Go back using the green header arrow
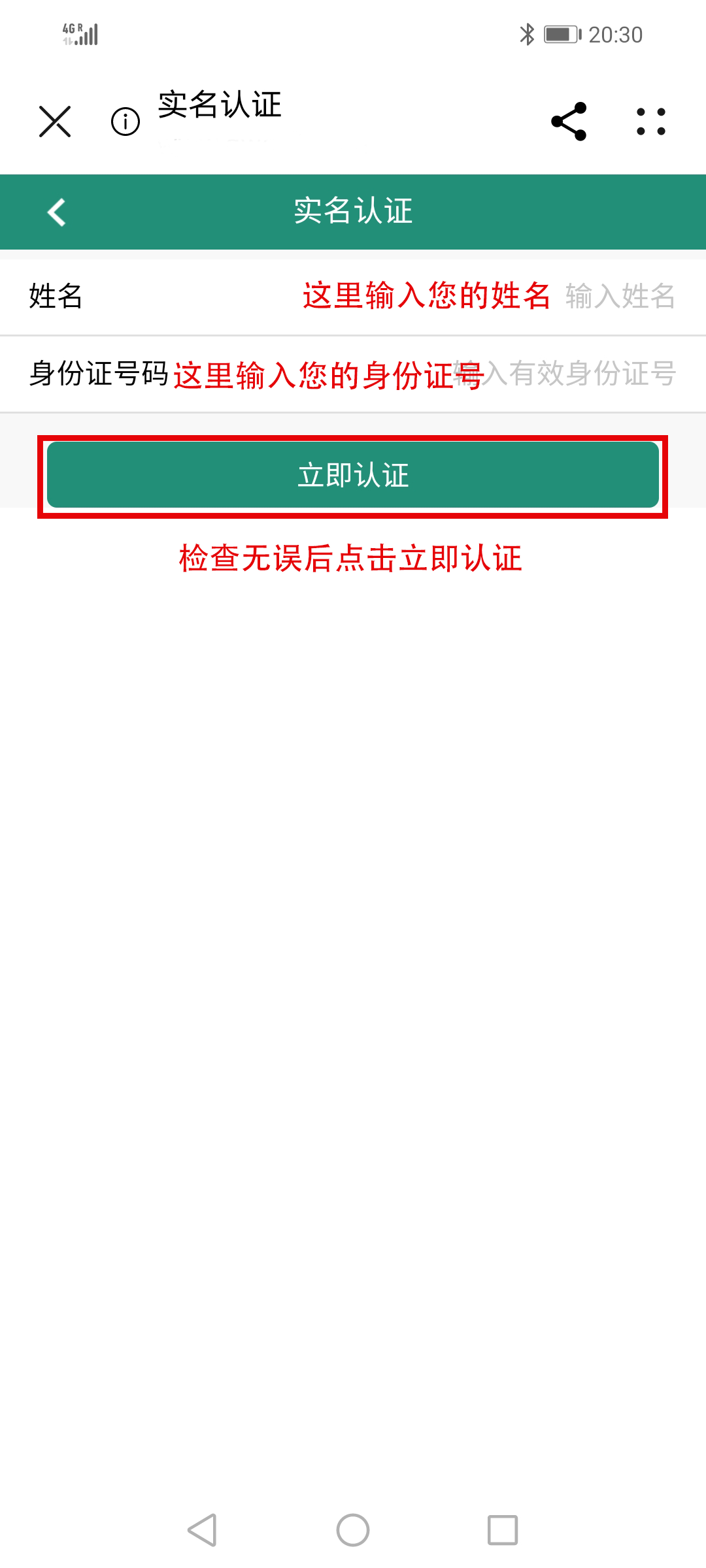706x1568 pixels. point(57,212)
